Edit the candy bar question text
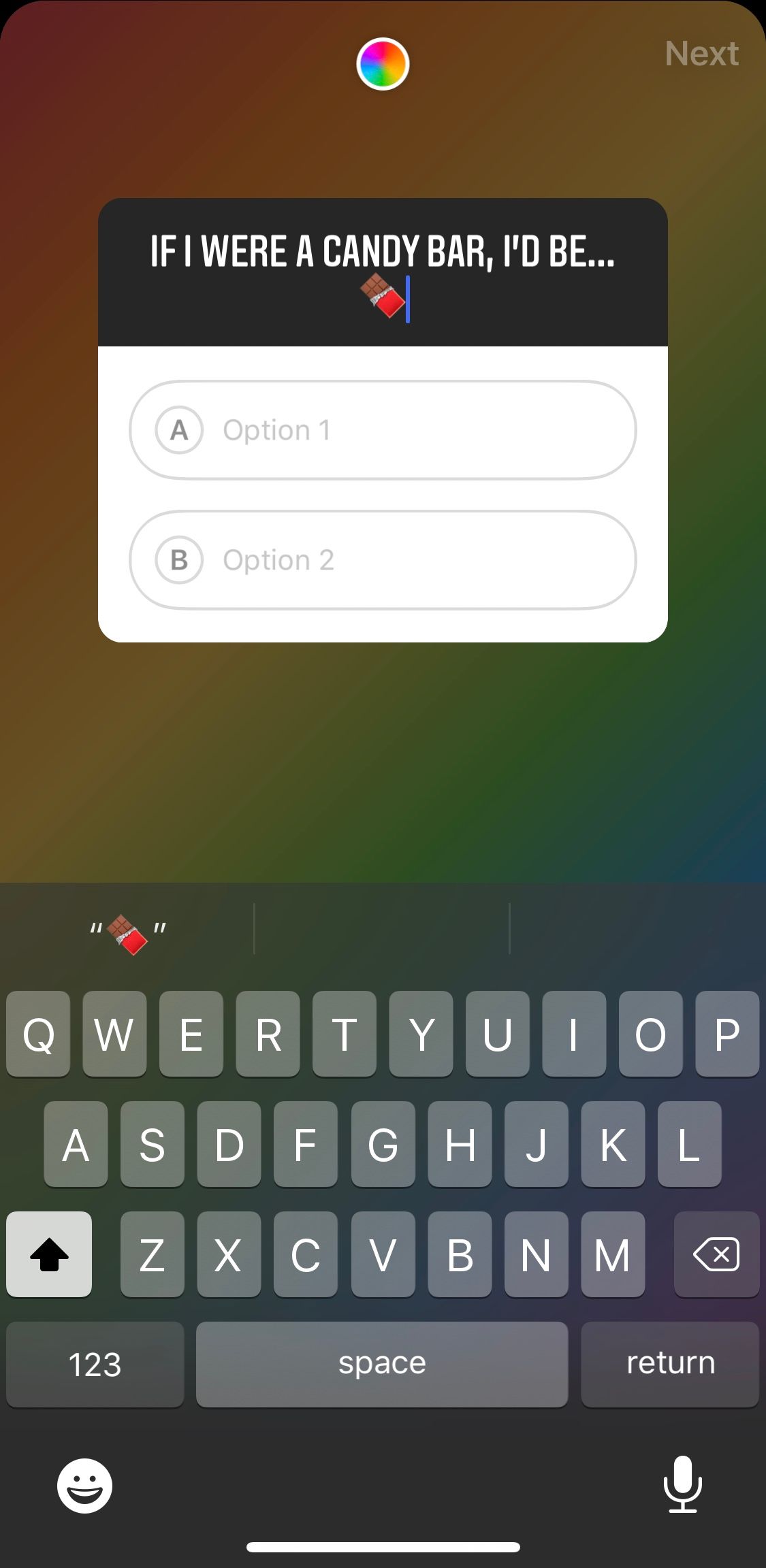 [383, 275]
